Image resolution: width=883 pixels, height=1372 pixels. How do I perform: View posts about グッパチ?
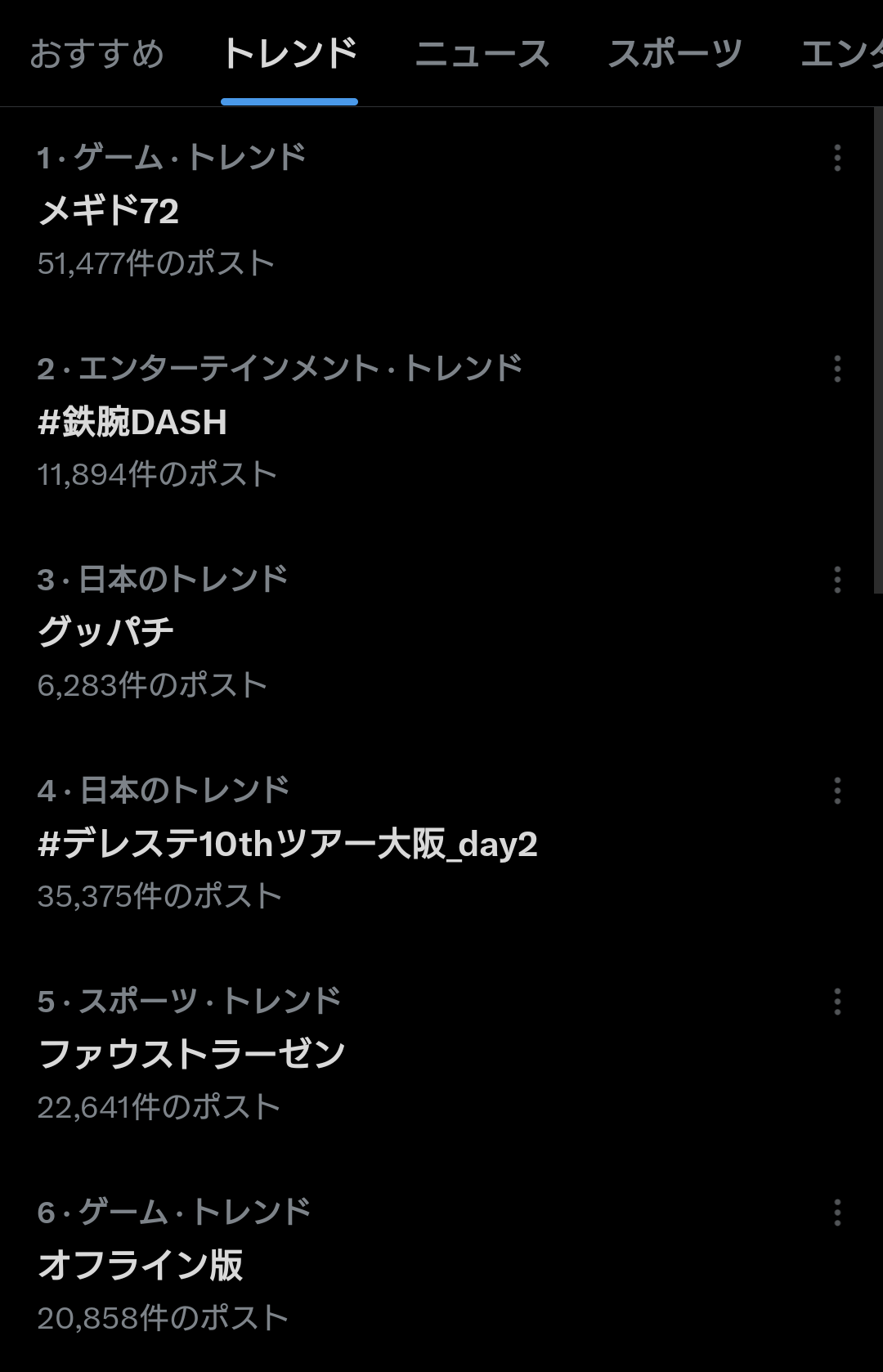(x=106, y=633)
